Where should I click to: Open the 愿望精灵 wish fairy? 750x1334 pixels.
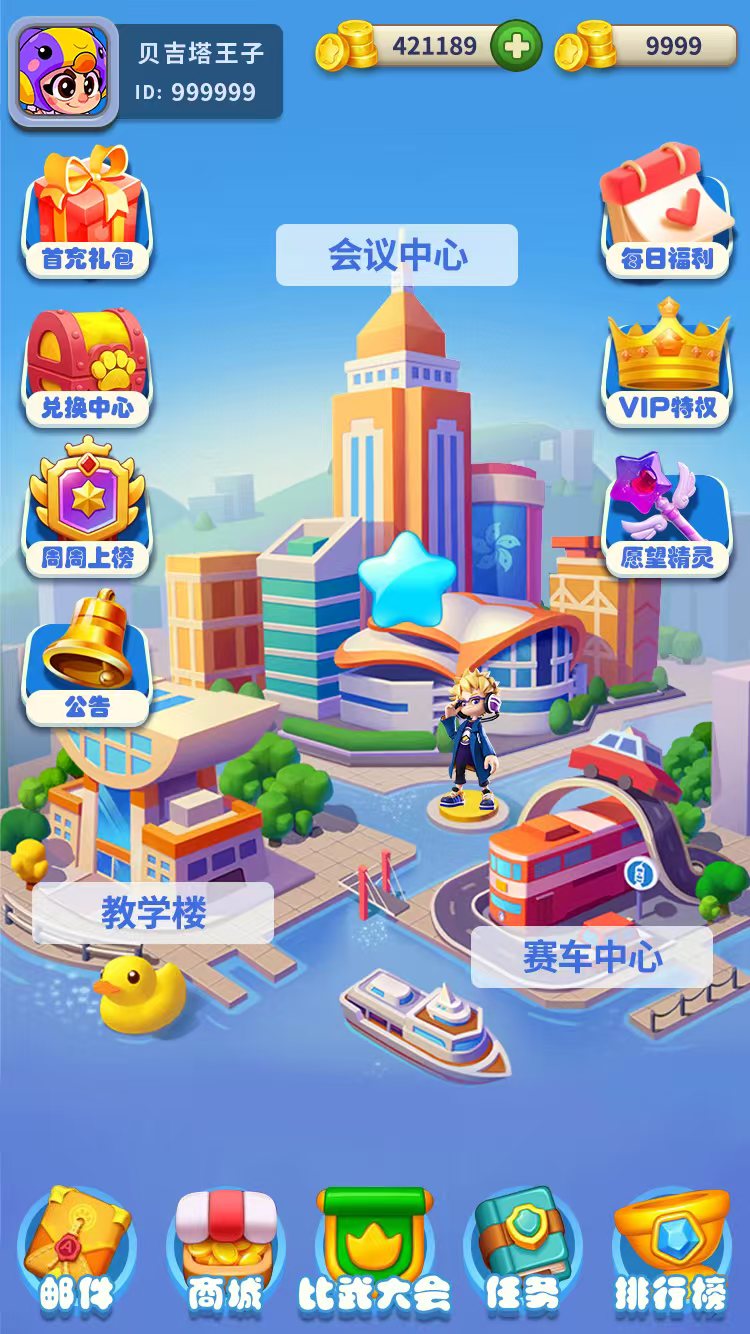[667, 513]
